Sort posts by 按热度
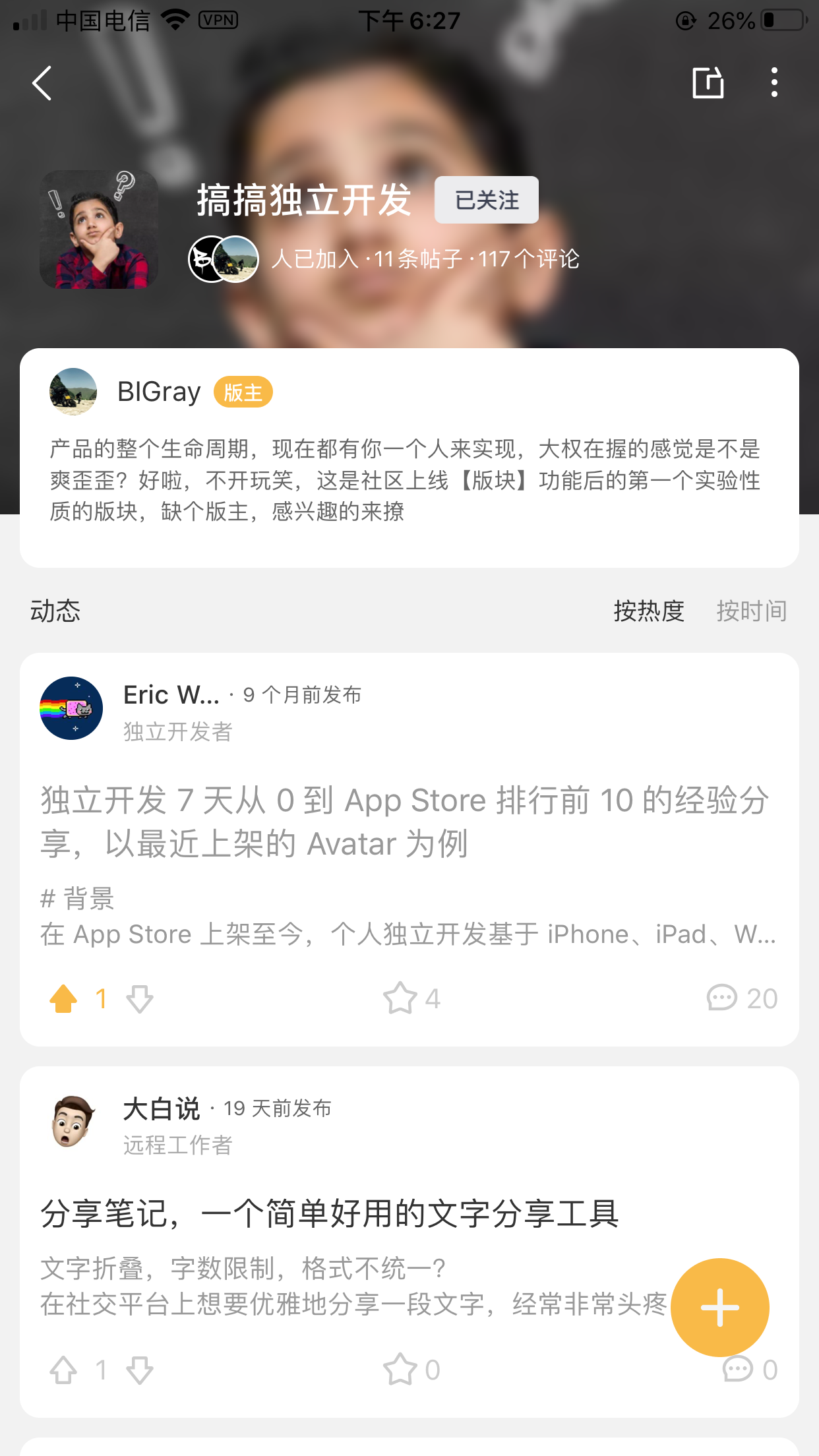The width and height of the screenshot is (819, 1456). tap(648, 611)
